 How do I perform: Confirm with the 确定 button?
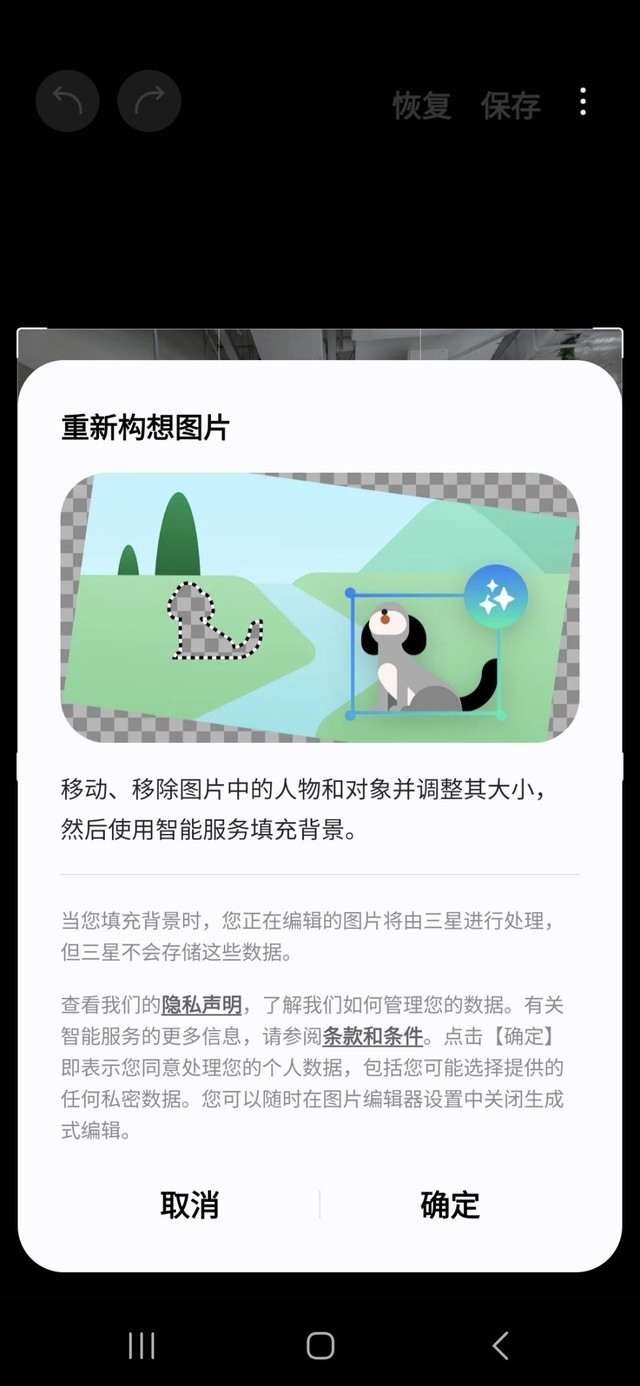[x=450, y=1205]
